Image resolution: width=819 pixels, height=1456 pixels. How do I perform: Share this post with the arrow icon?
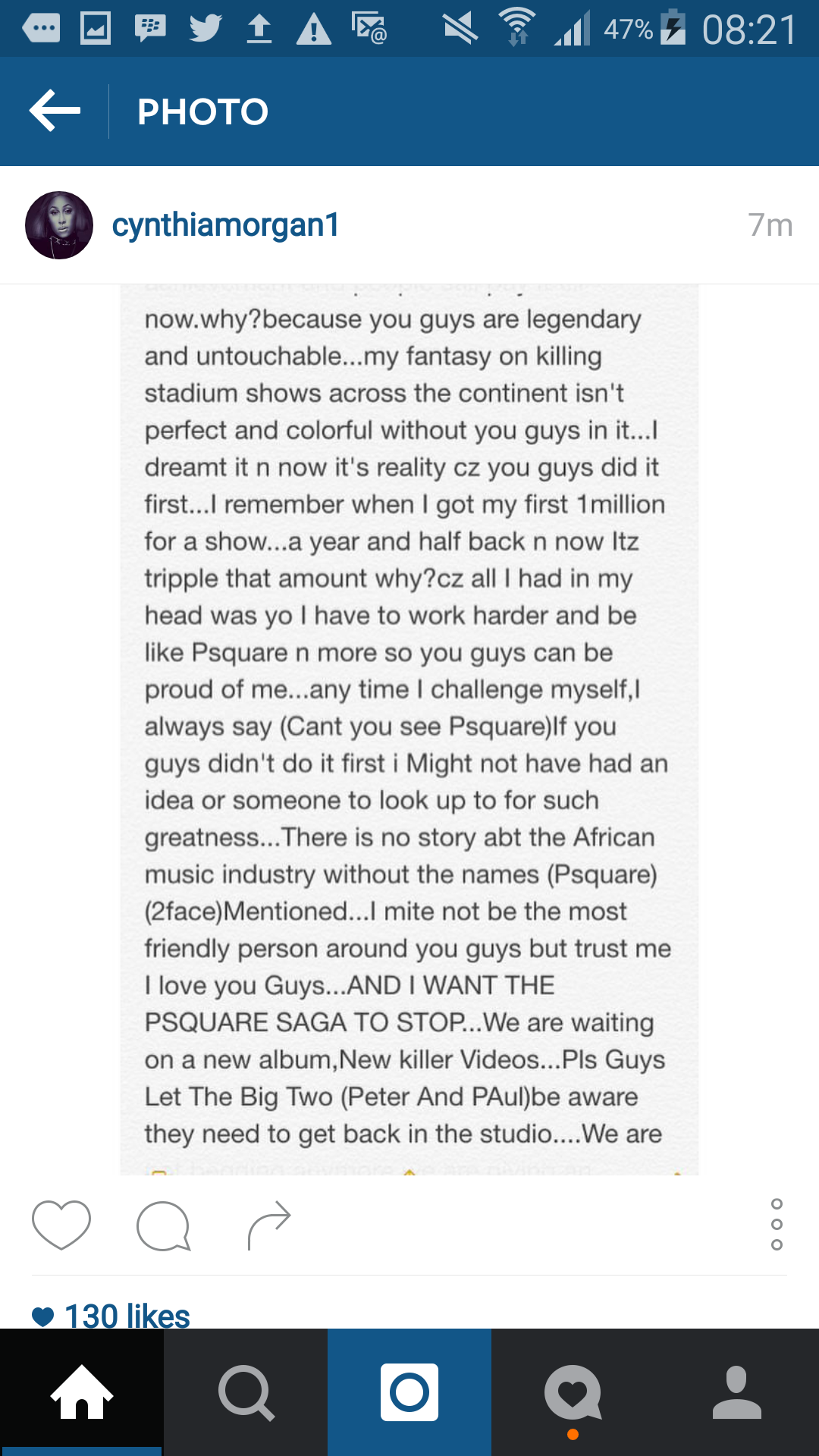(x=269, y=1224)
